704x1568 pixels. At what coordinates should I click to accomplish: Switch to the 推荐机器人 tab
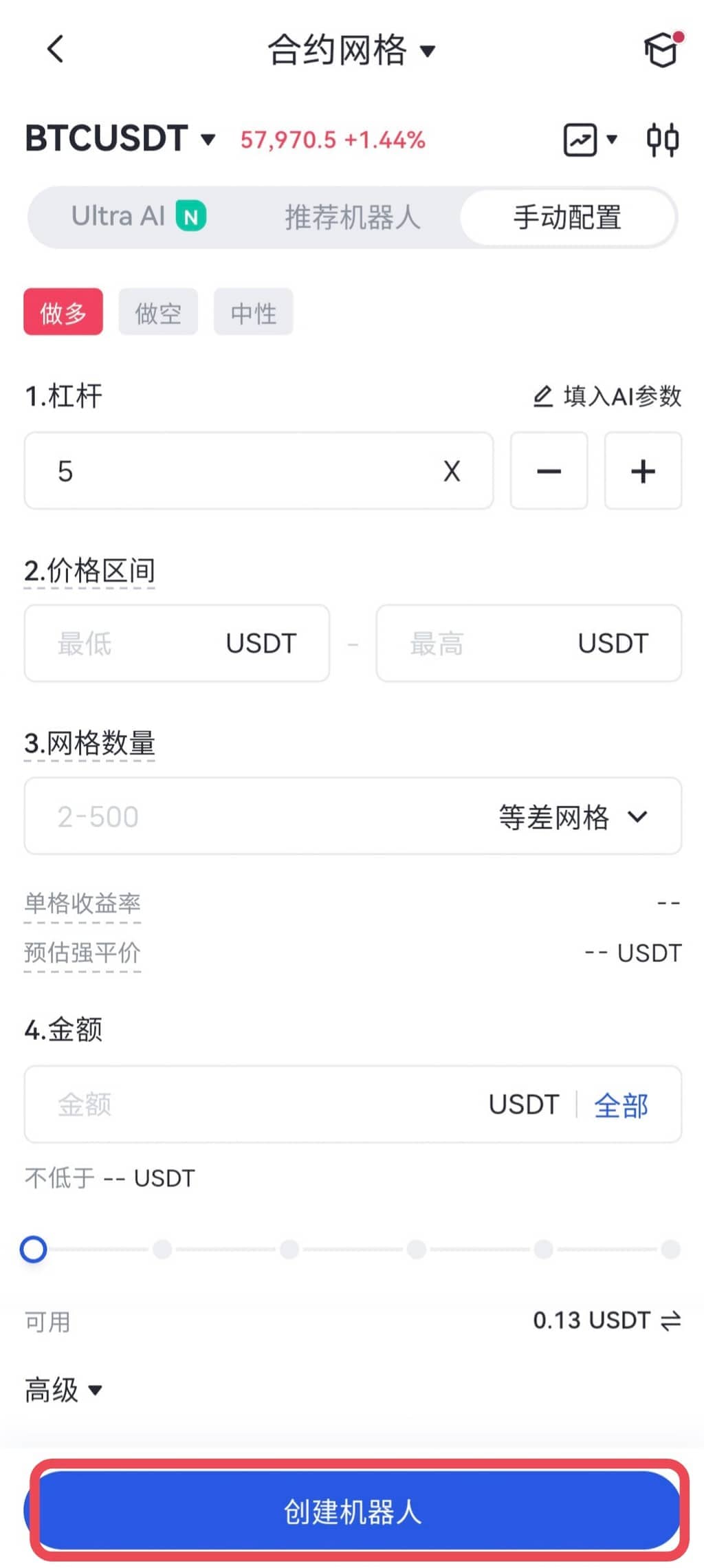(x=352, y=217)
